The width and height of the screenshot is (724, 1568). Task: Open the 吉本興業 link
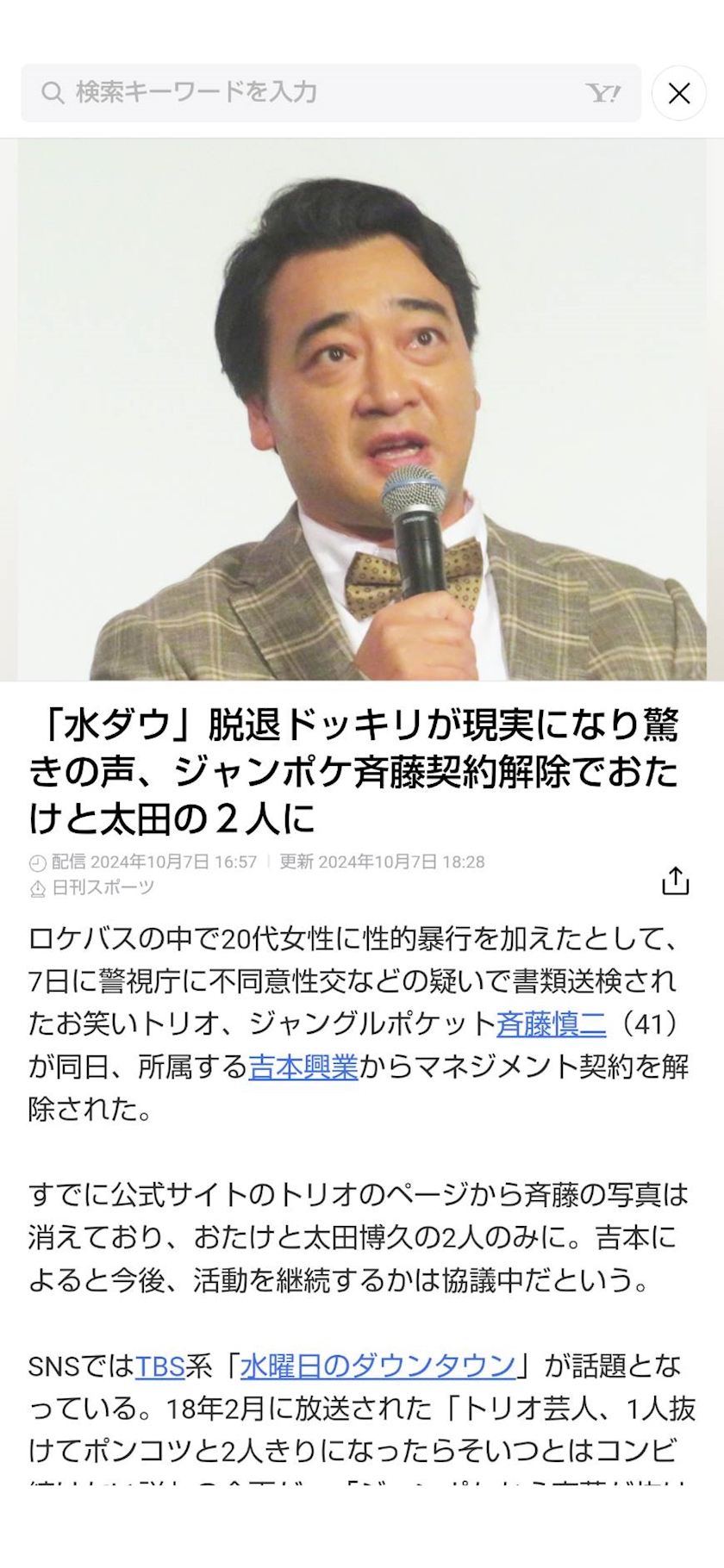click(303, 1067)
